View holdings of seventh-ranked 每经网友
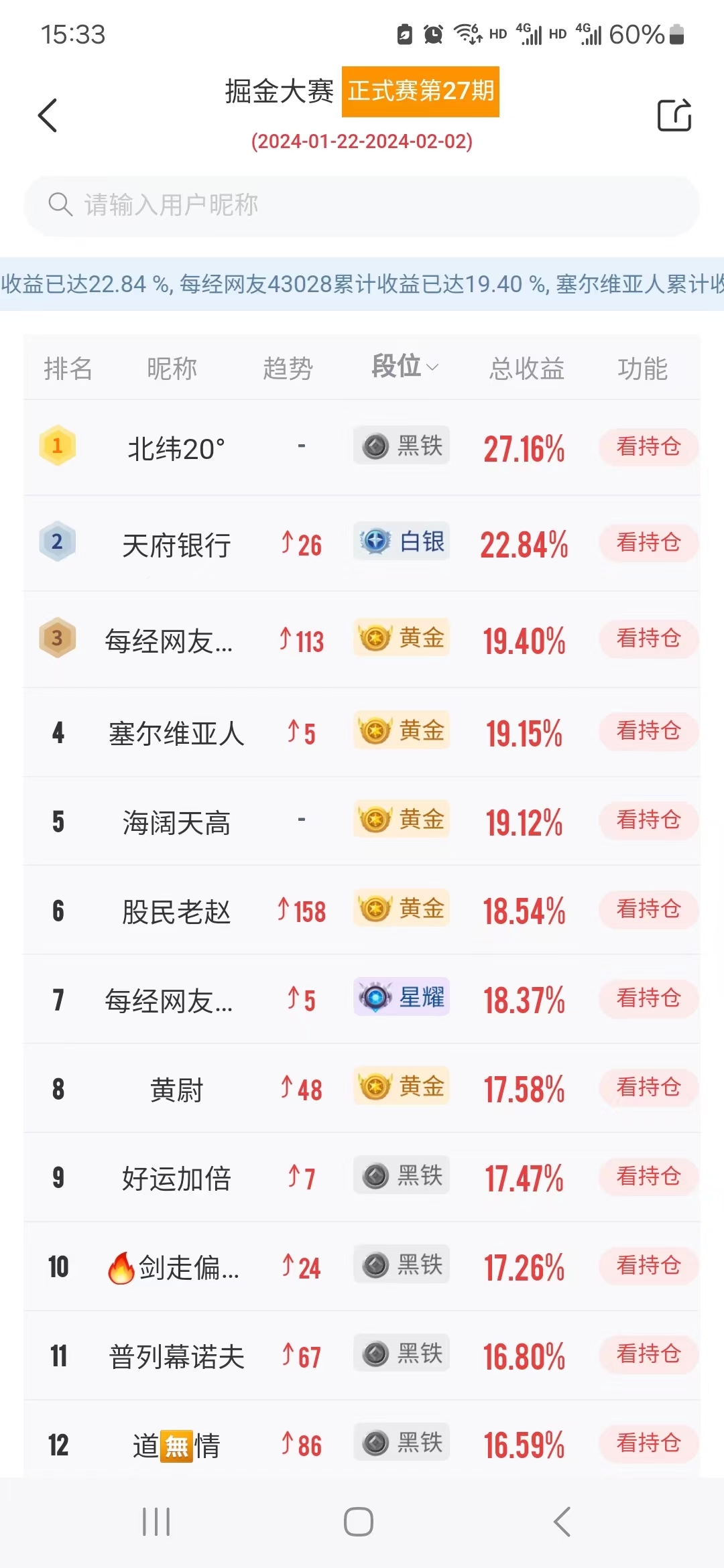The width and height of the screenshot is (724, 1568). point(648,998)
